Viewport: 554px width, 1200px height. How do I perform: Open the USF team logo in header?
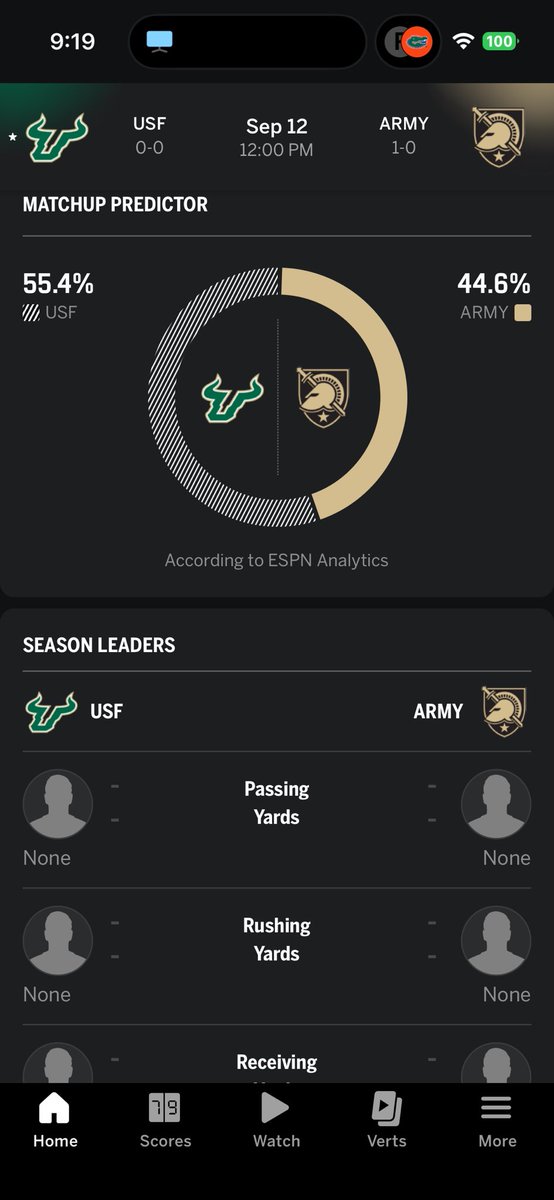tap(57, 137)
